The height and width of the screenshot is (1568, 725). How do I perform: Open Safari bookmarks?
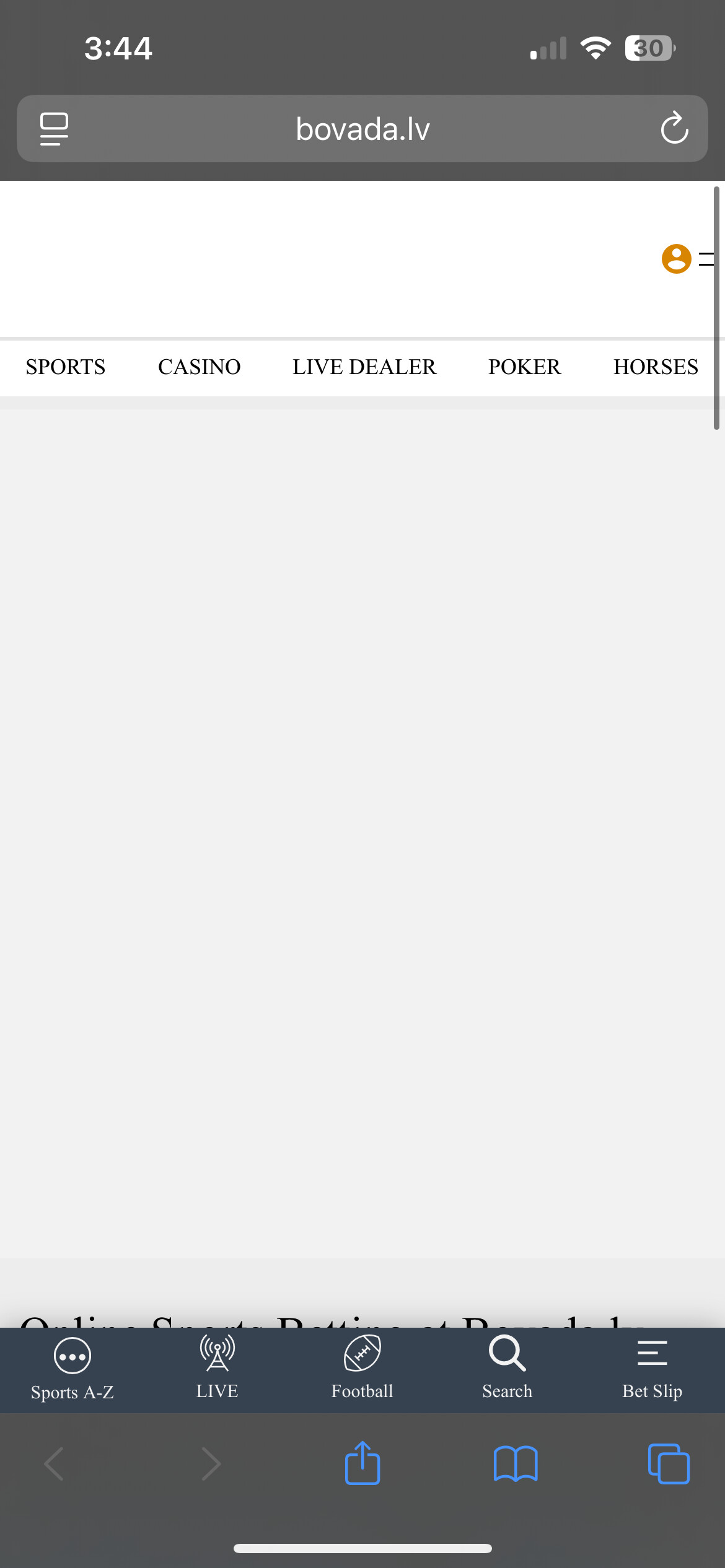click(516, 1464)
